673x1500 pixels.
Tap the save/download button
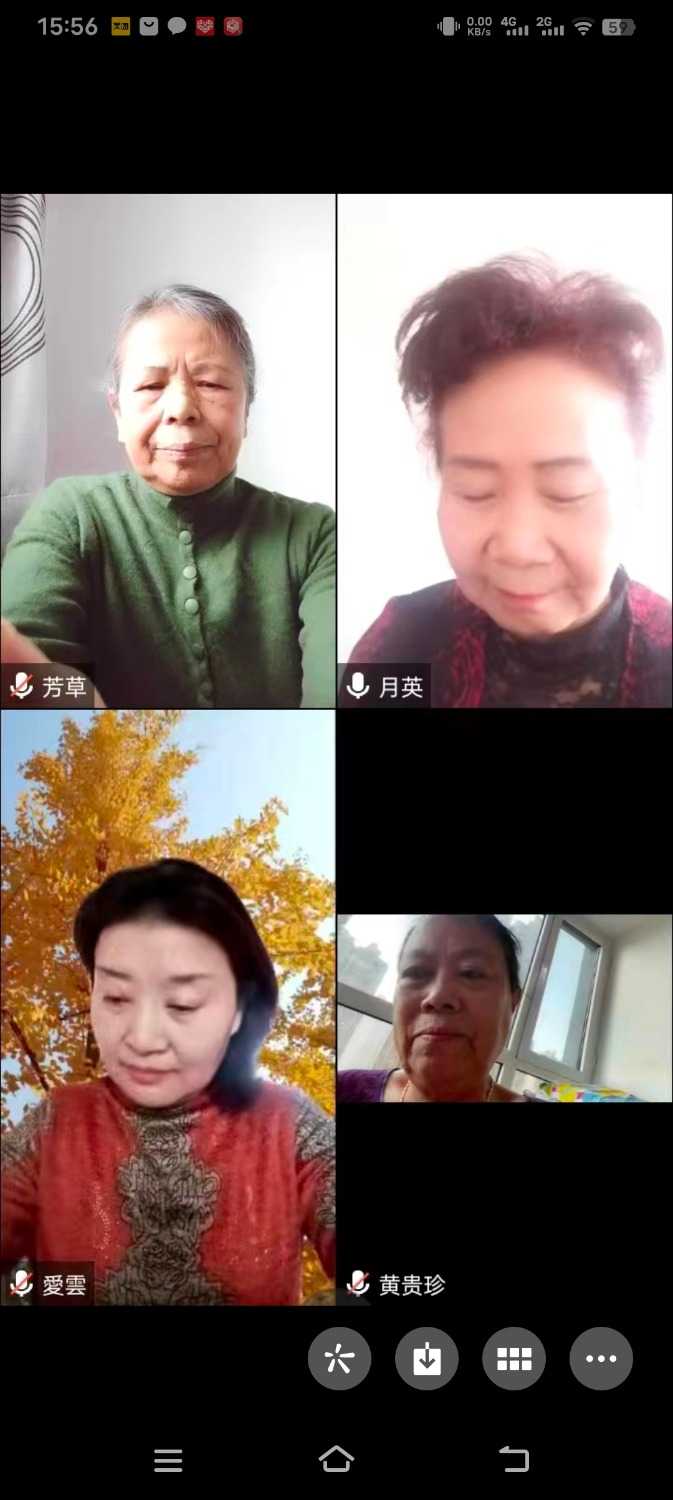[427, 1358]
